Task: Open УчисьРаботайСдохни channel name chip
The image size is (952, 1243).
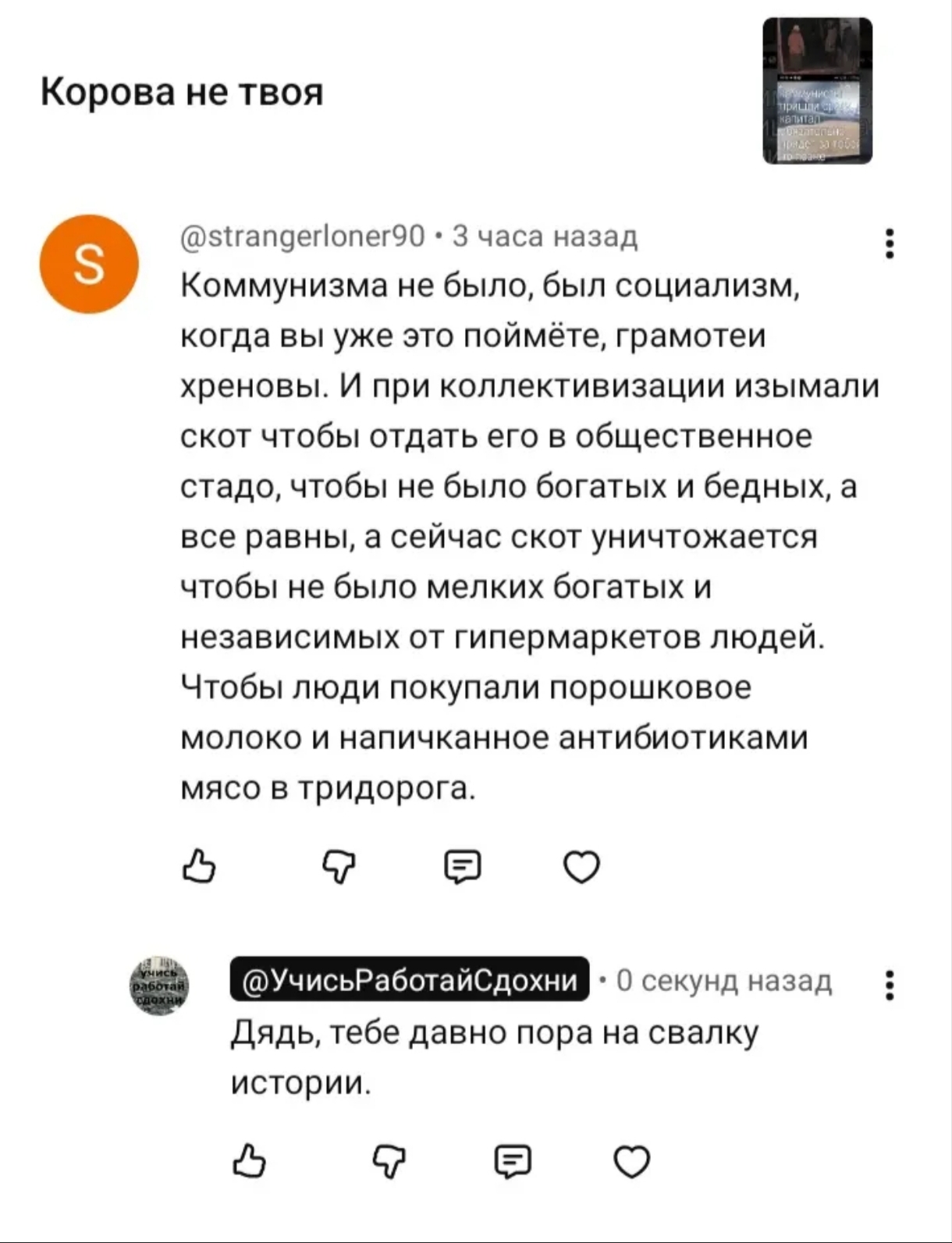Action: (410, 979)
